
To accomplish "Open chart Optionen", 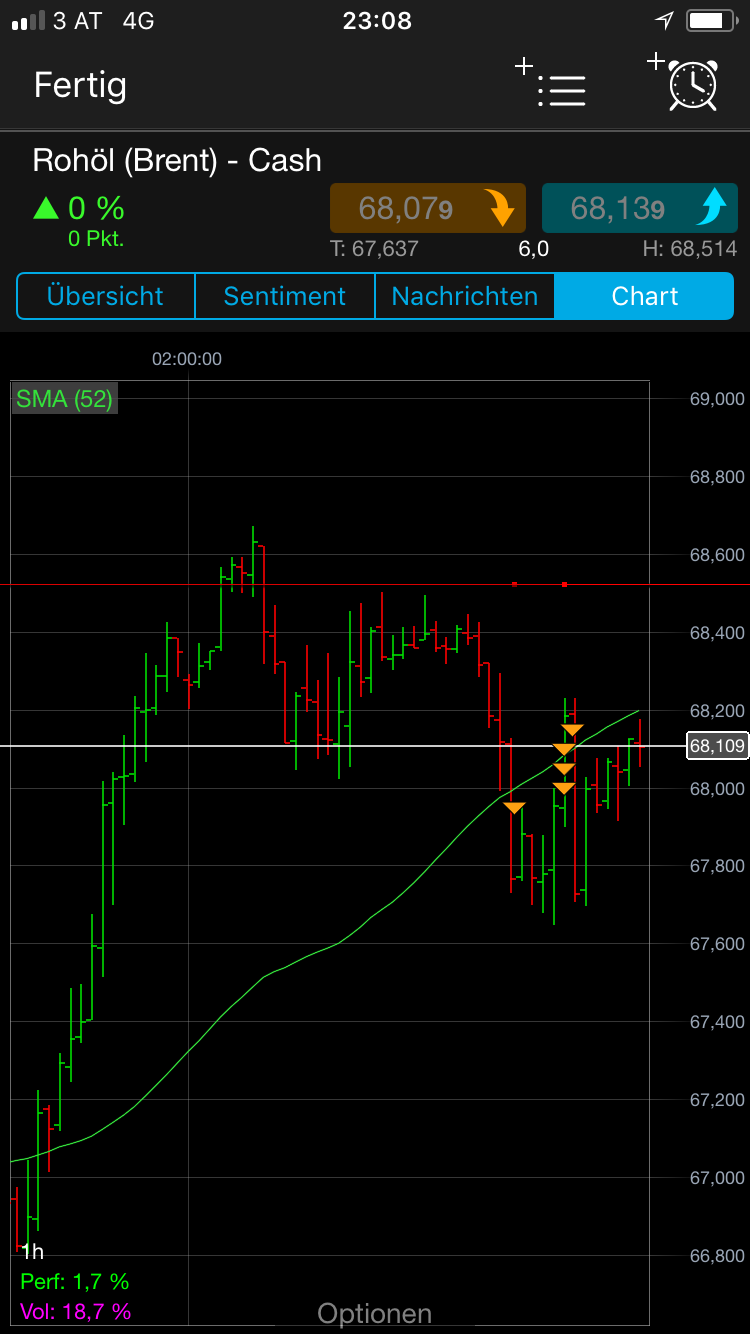I will click(x=375, y=1313).
